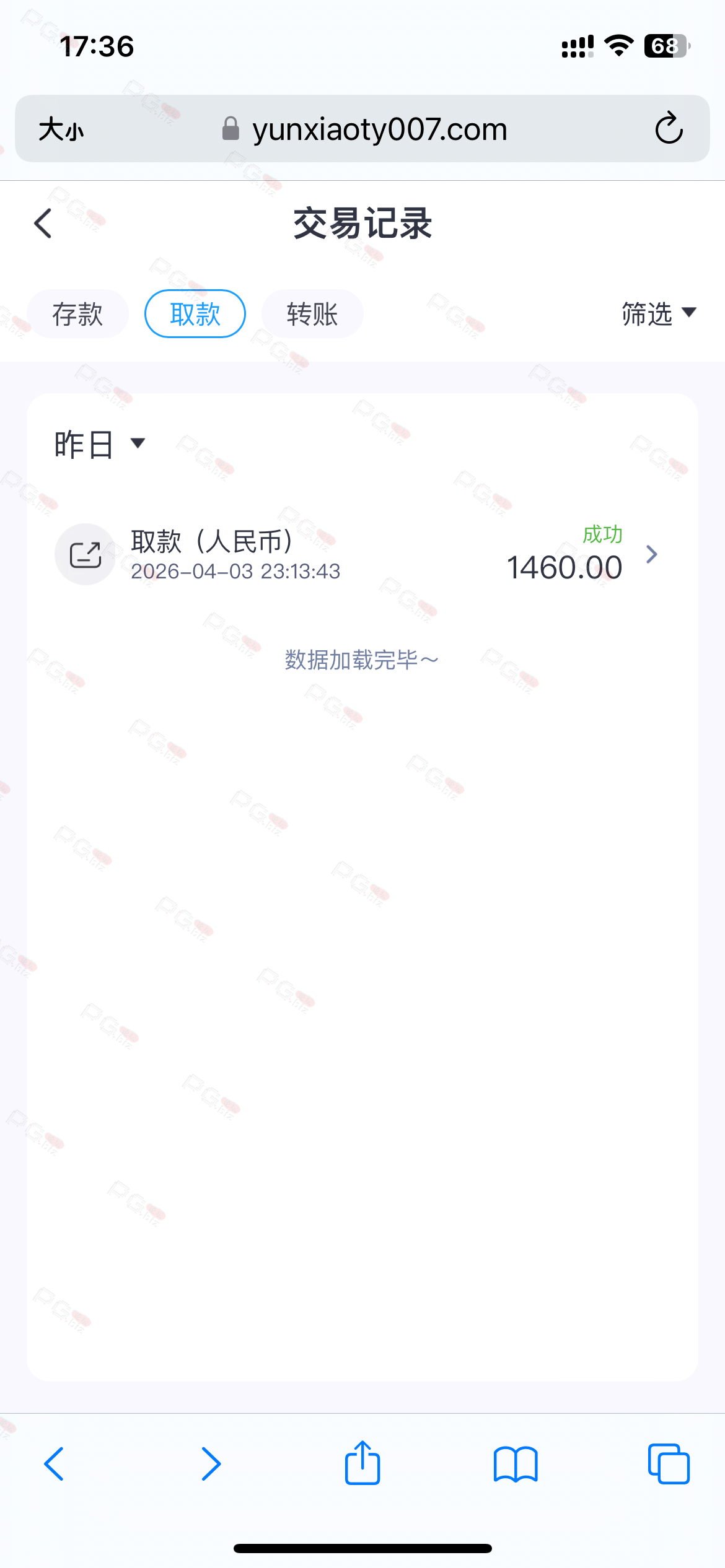Share this page from the browser toolbar

[362, 1463]
